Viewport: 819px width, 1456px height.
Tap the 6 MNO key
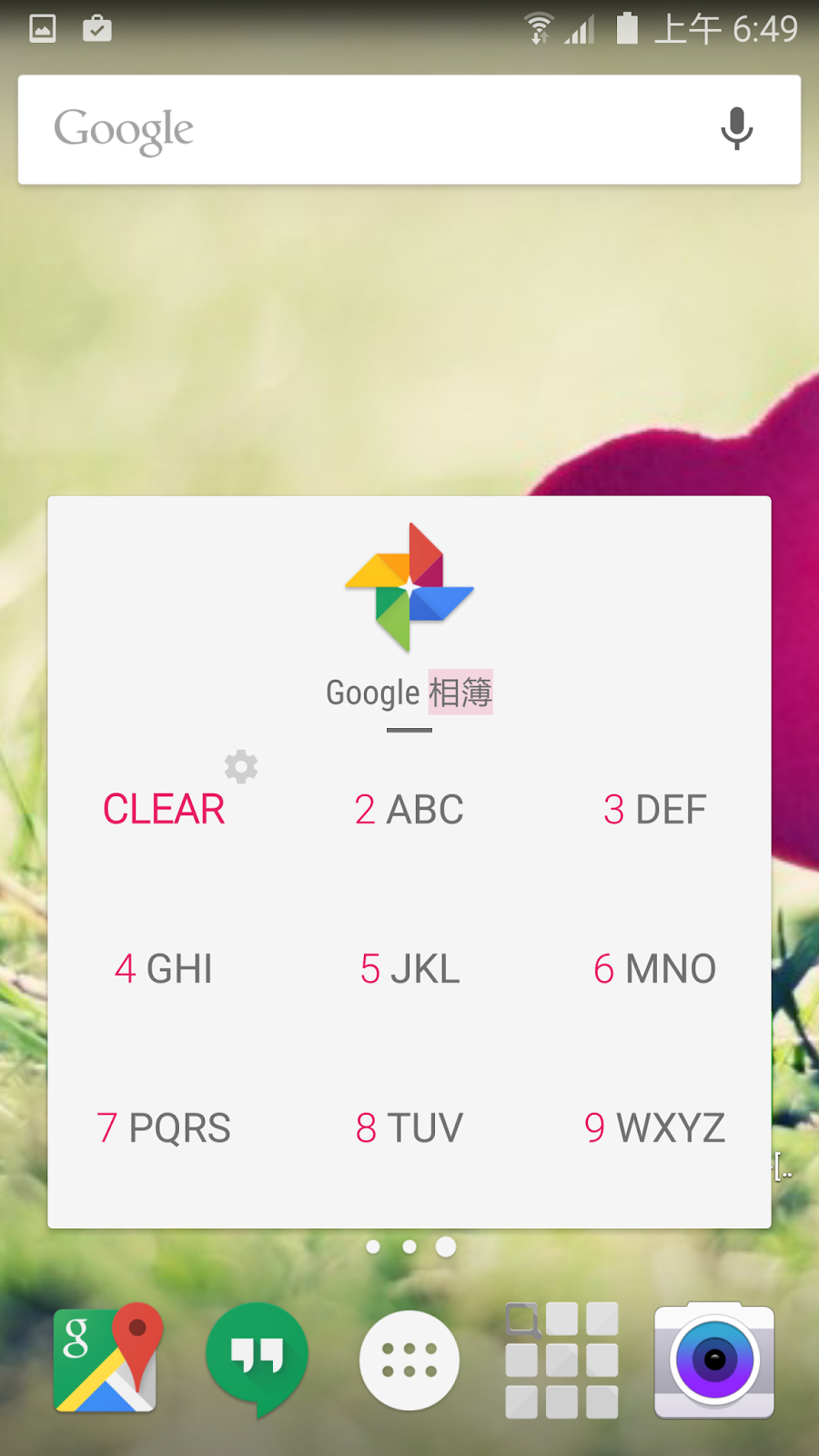pos(654,969)
